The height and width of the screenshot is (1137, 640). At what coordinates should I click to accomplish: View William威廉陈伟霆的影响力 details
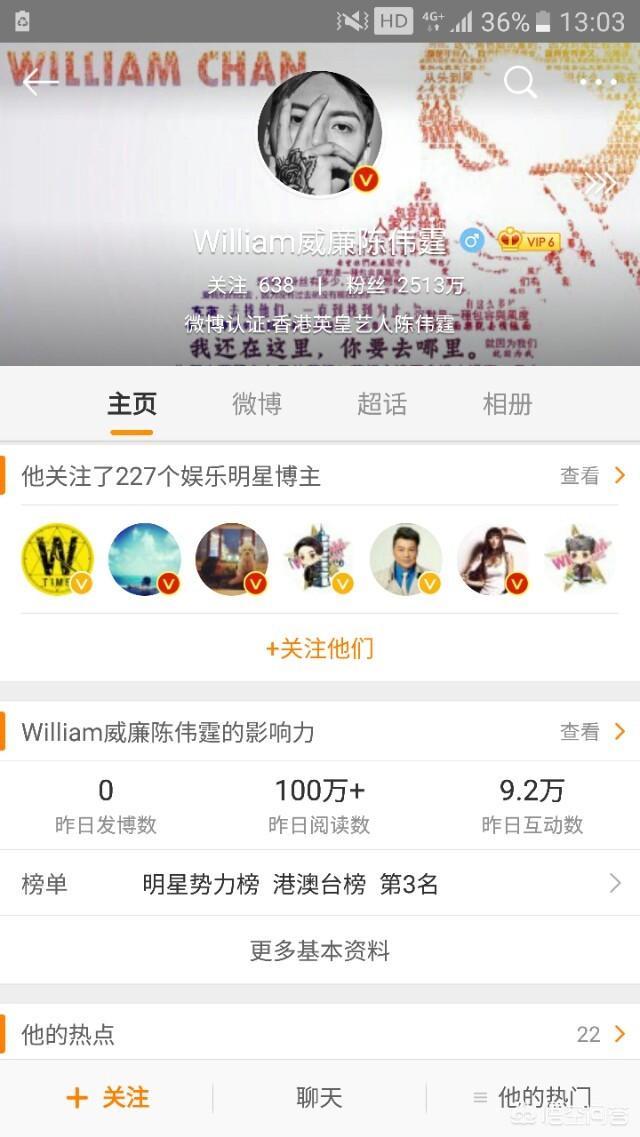(x=592, y=732)
